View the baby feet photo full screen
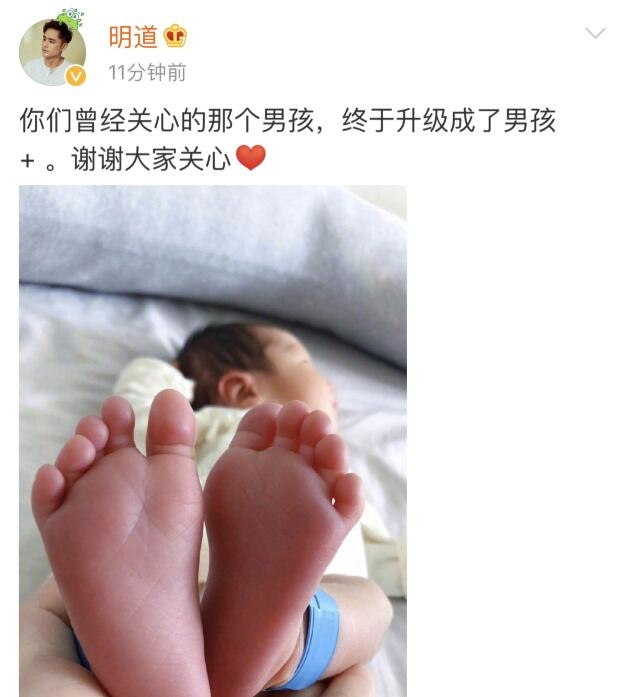The width and height of the screenshot is (627, 697). click(213, 440)
